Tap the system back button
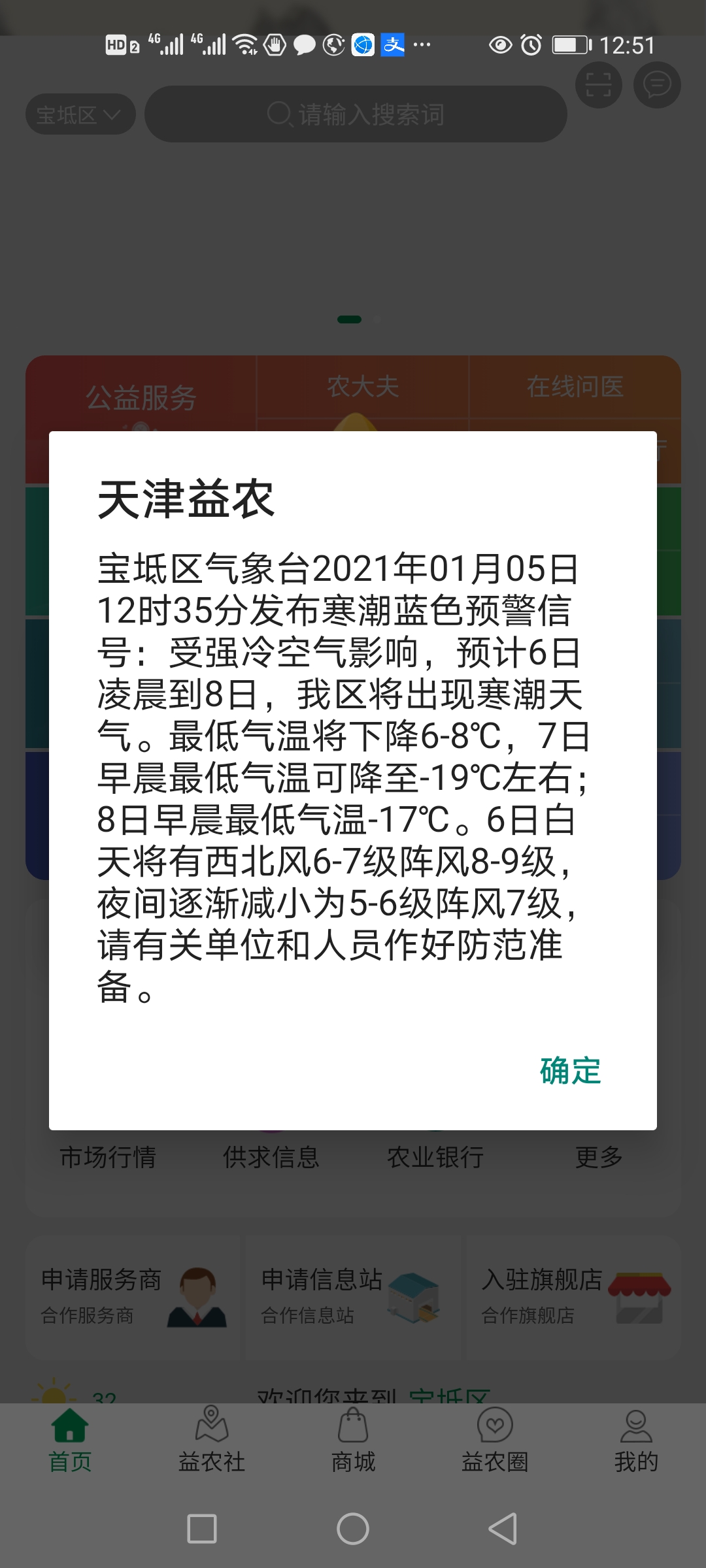The image size is (706, 1568). click(502, 1529)
